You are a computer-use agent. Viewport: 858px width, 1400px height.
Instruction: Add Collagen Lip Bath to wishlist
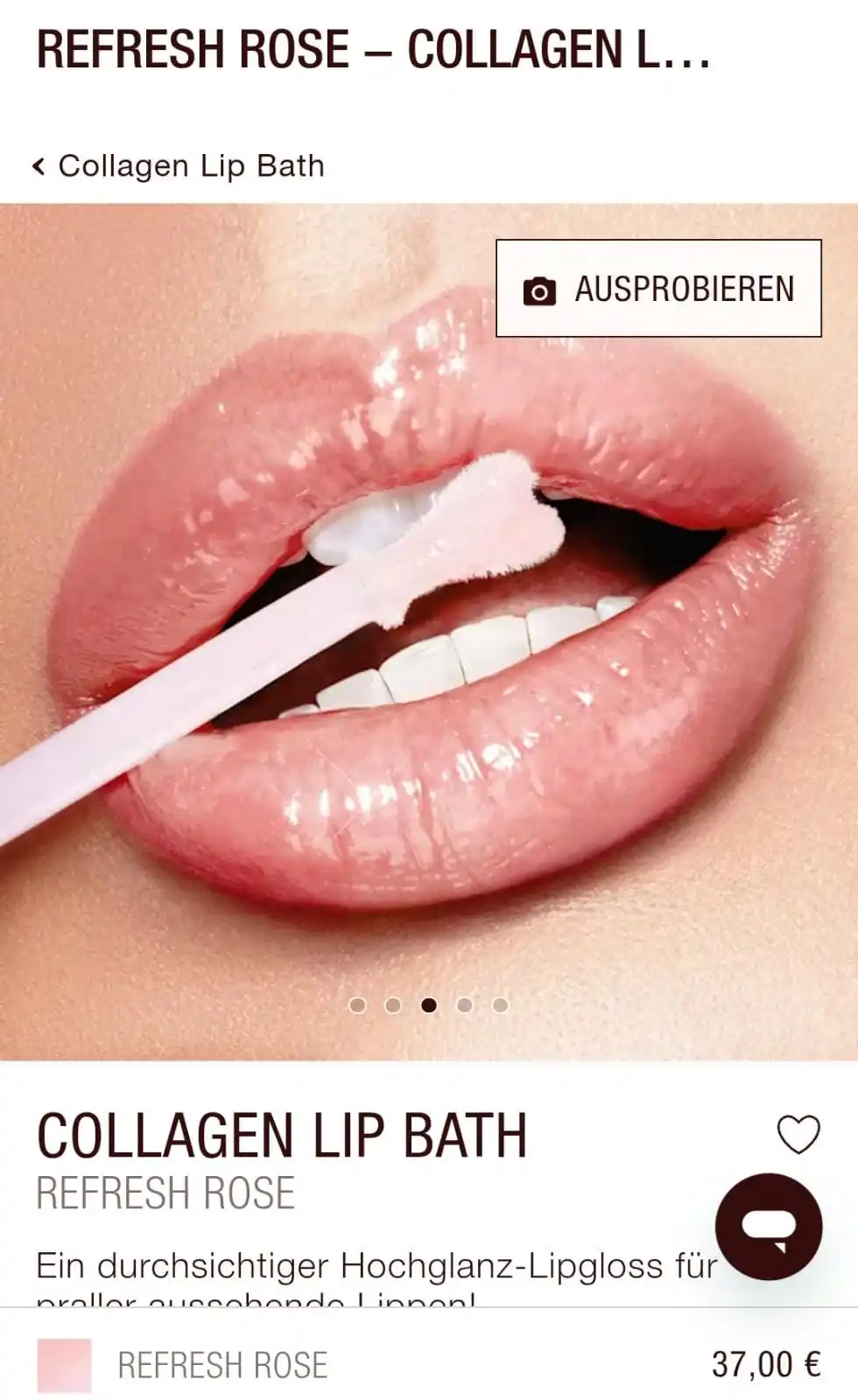click(798, 1135)
